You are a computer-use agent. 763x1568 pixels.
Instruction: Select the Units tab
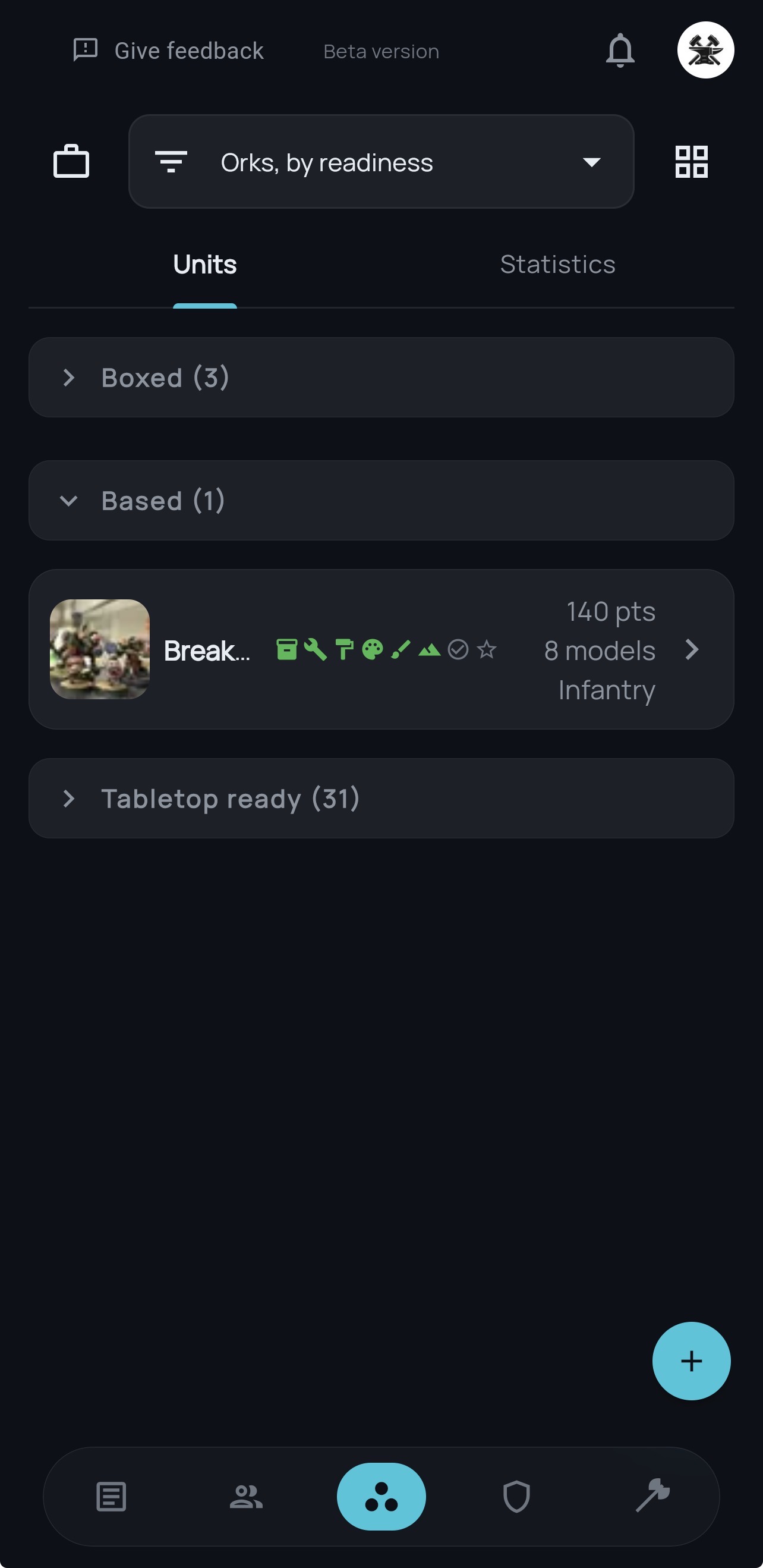tap(204, 264)
